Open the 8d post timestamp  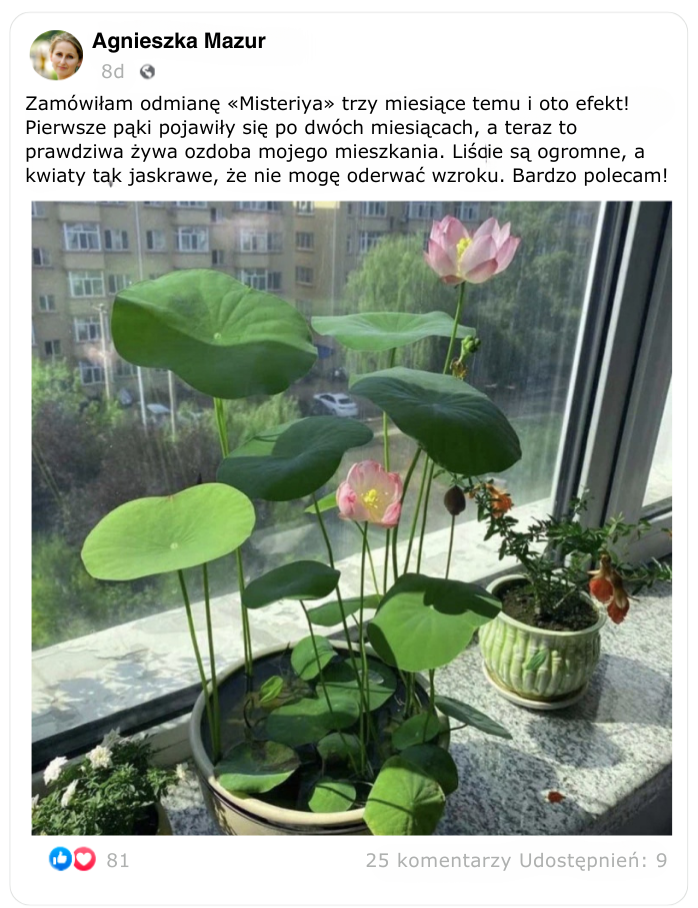click(x=112, y=72)
